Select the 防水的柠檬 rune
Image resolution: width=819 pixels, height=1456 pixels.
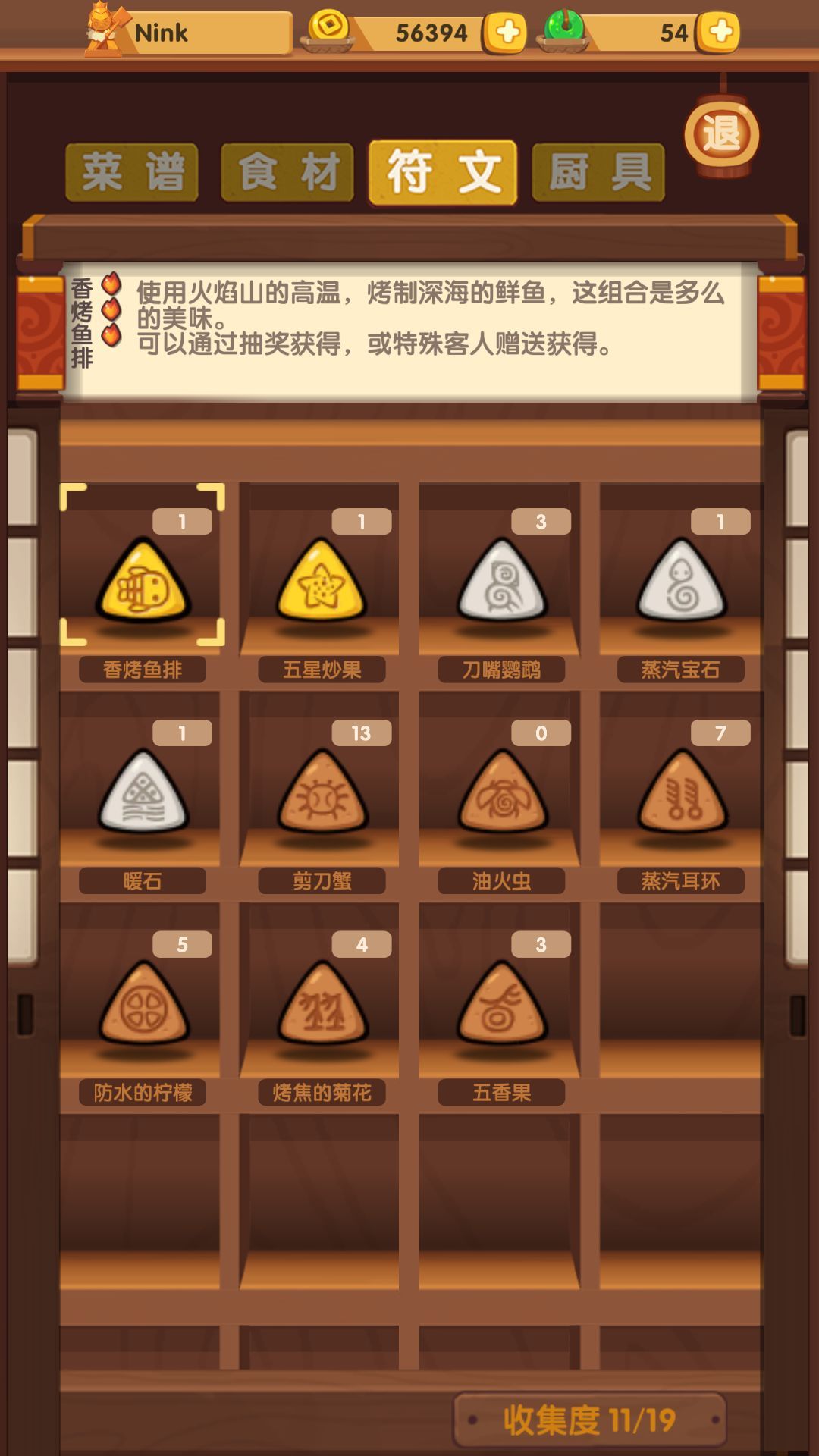pos(143,1003)
